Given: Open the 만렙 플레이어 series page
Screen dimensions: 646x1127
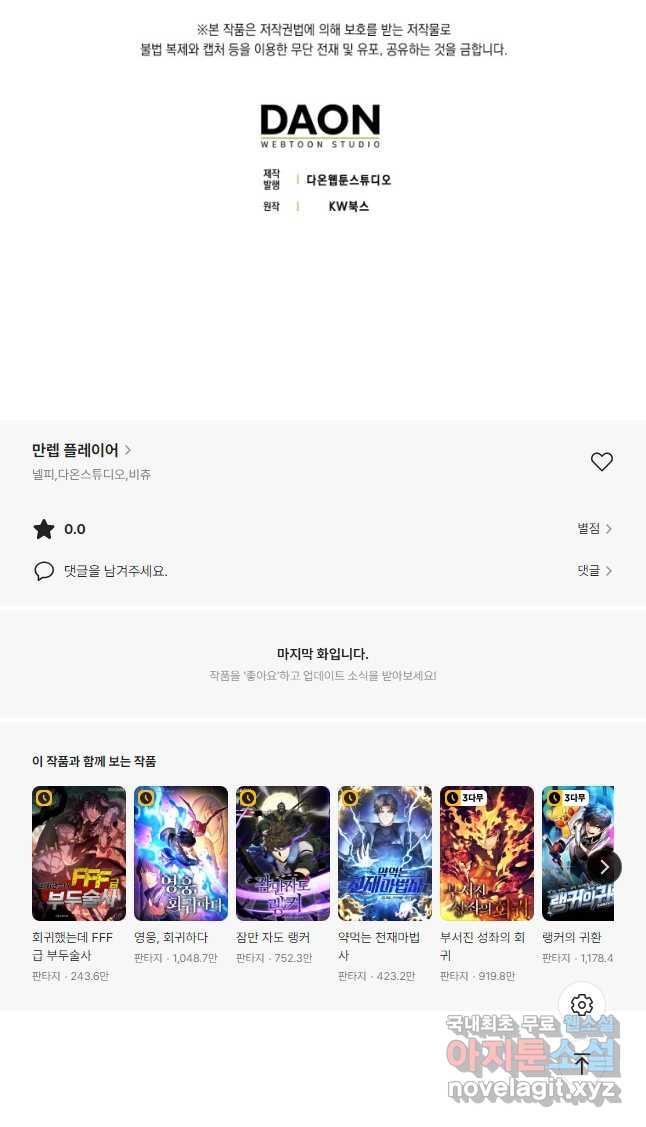Looking at the screenshot, I should coord(81,450).
